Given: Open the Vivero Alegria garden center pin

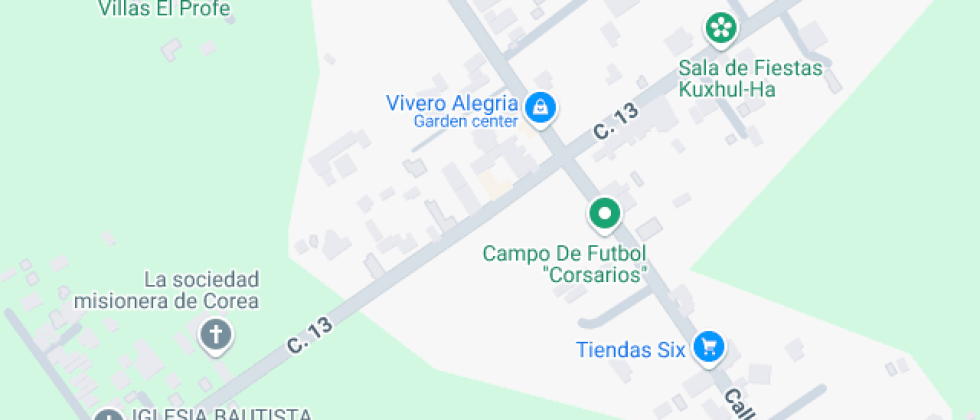Looking at the screenshot, I should point(540,107).
